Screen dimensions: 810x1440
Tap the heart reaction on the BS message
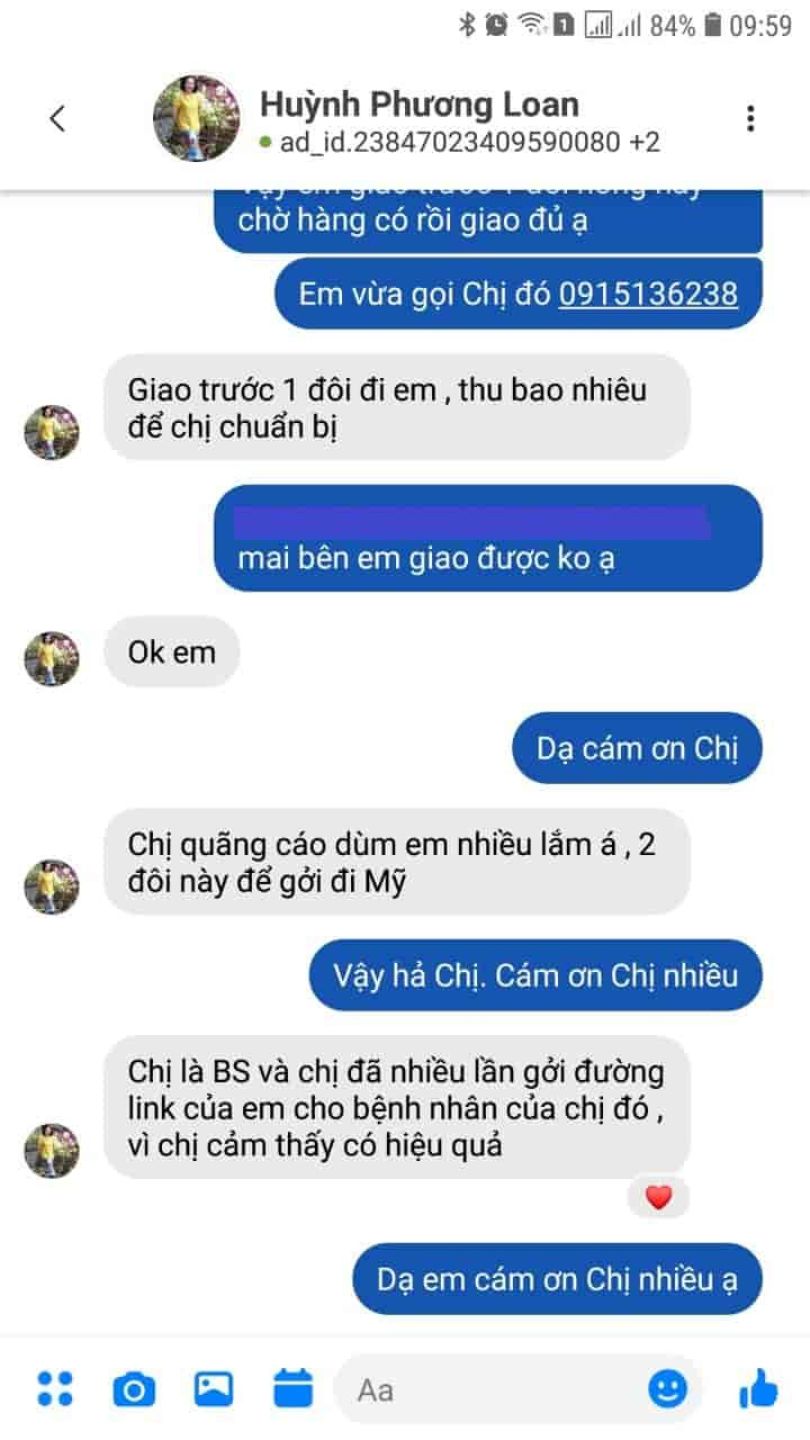pos(658,1197)
